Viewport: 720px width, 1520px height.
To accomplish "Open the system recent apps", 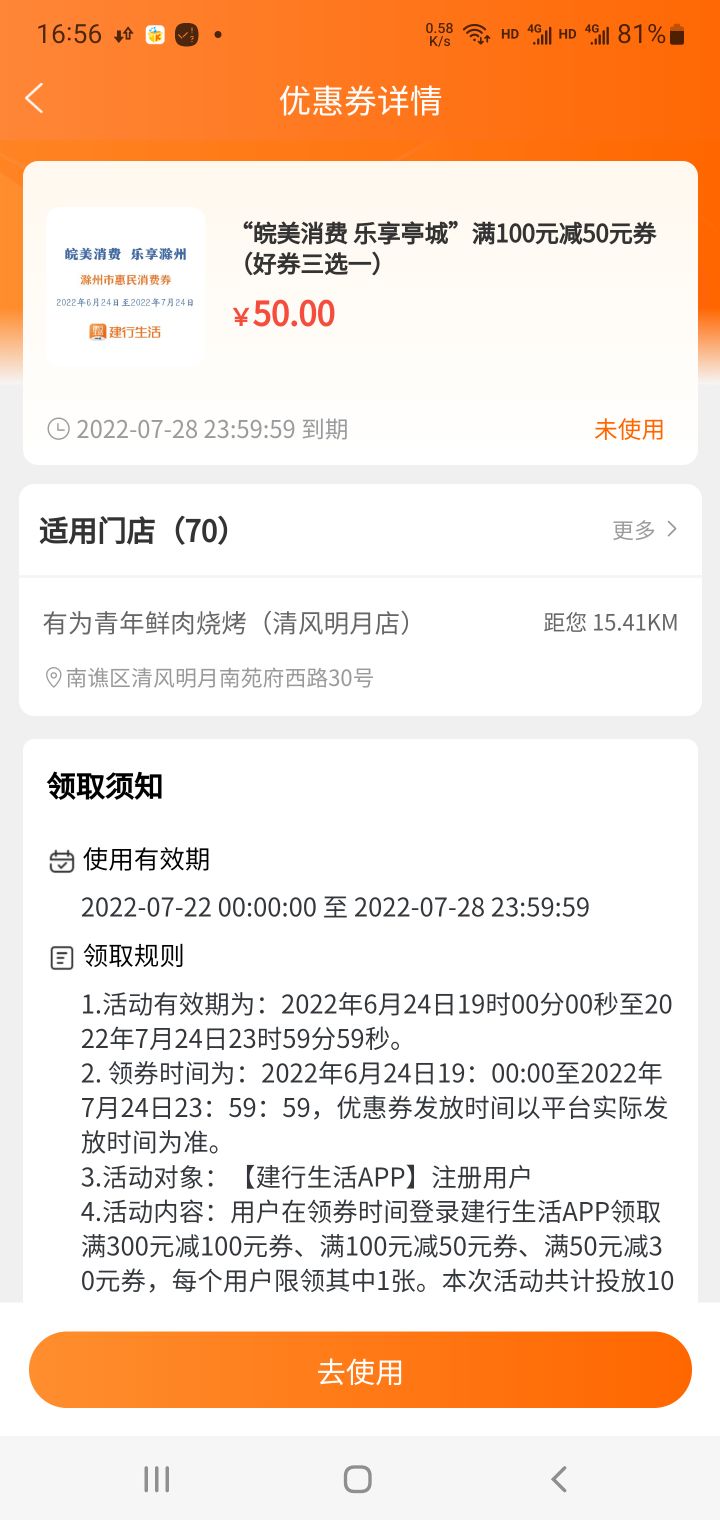I will (157, 1479).
